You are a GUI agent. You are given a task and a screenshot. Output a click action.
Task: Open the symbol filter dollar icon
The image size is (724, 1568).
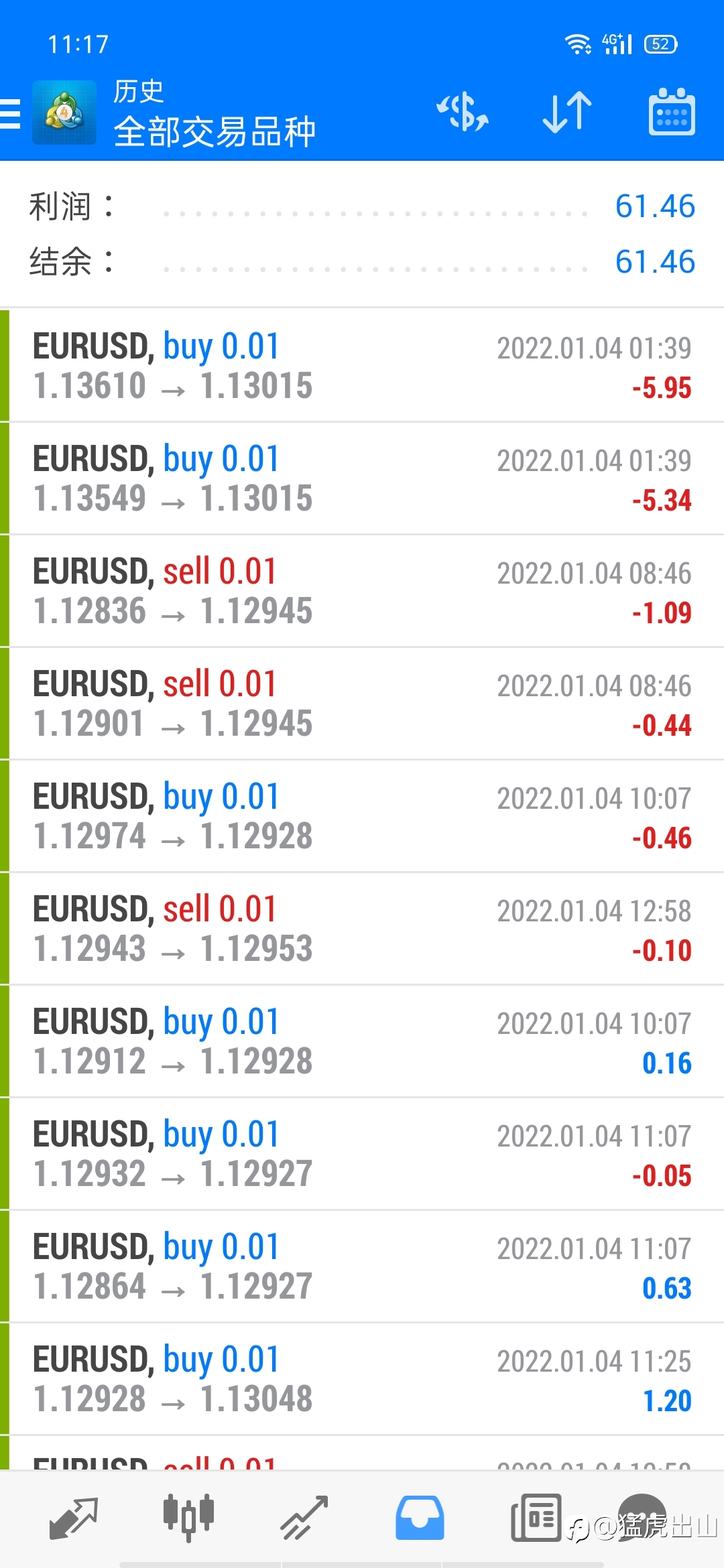[463, 112]
